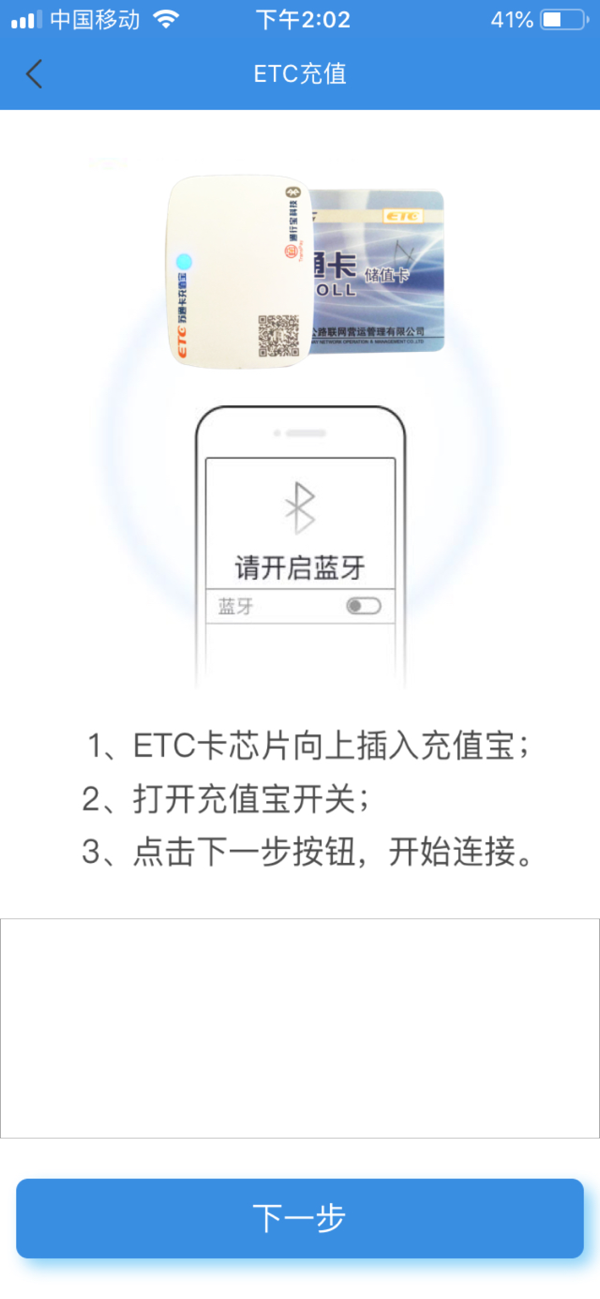The width and height of the screenshot is (600, 1299).
Task: Go back from ETC充值 page
Action: click(34, 74)
